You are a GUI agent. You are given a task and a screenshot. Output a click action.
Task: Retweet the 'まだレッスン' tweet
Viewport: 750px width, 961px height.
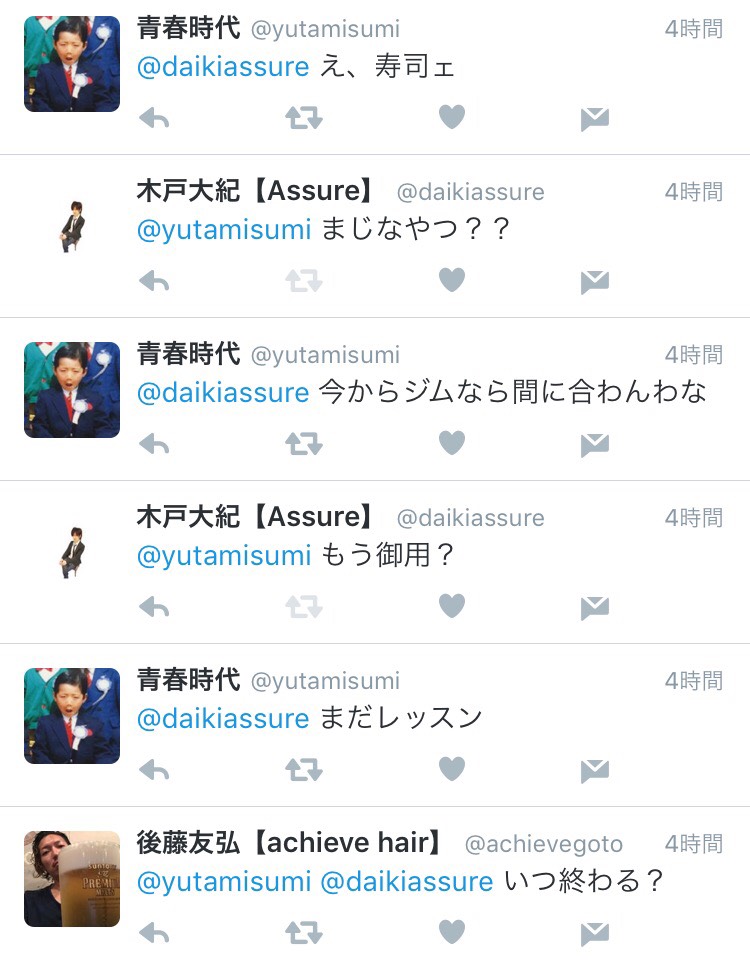pyautogui.click(x=303, y=770)
